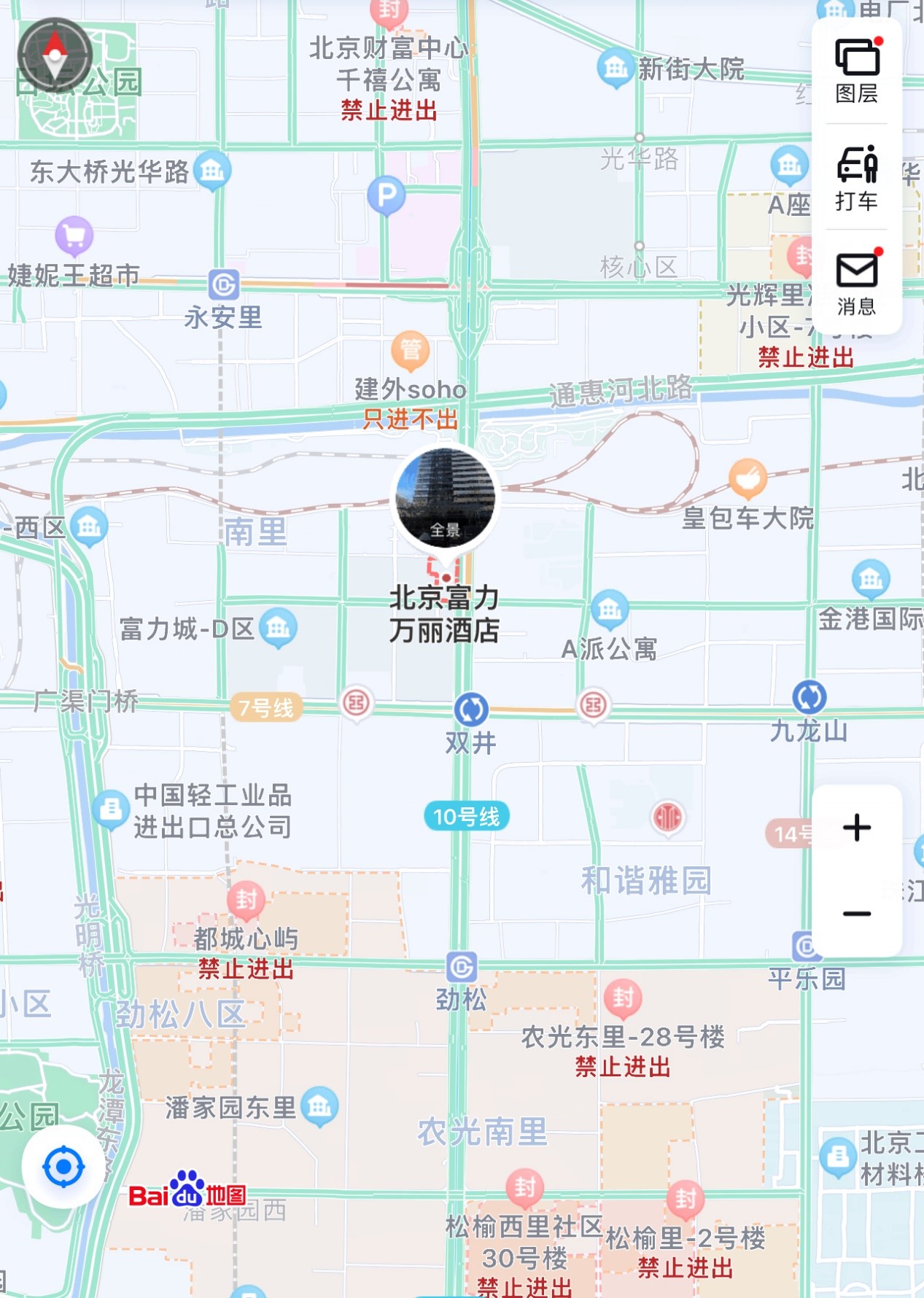The image size is (924, 1298).
Task: Open the 潘家园东里 residential marker
Action: [x=319, y=1105]
